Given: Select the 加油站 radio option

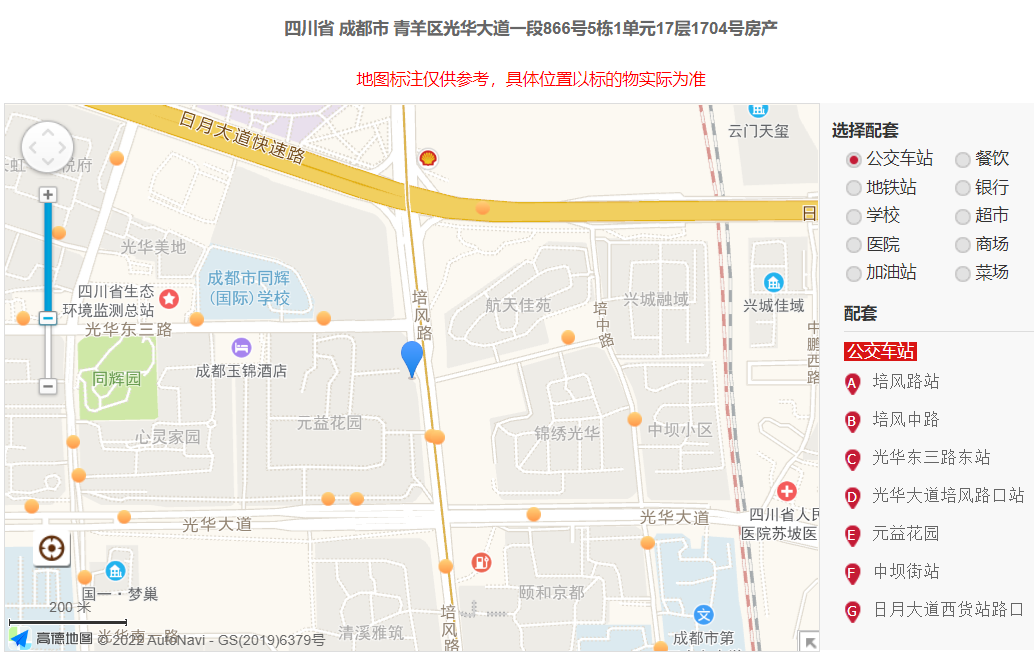Looking at the screenshot, I should (x=854, y=273).
